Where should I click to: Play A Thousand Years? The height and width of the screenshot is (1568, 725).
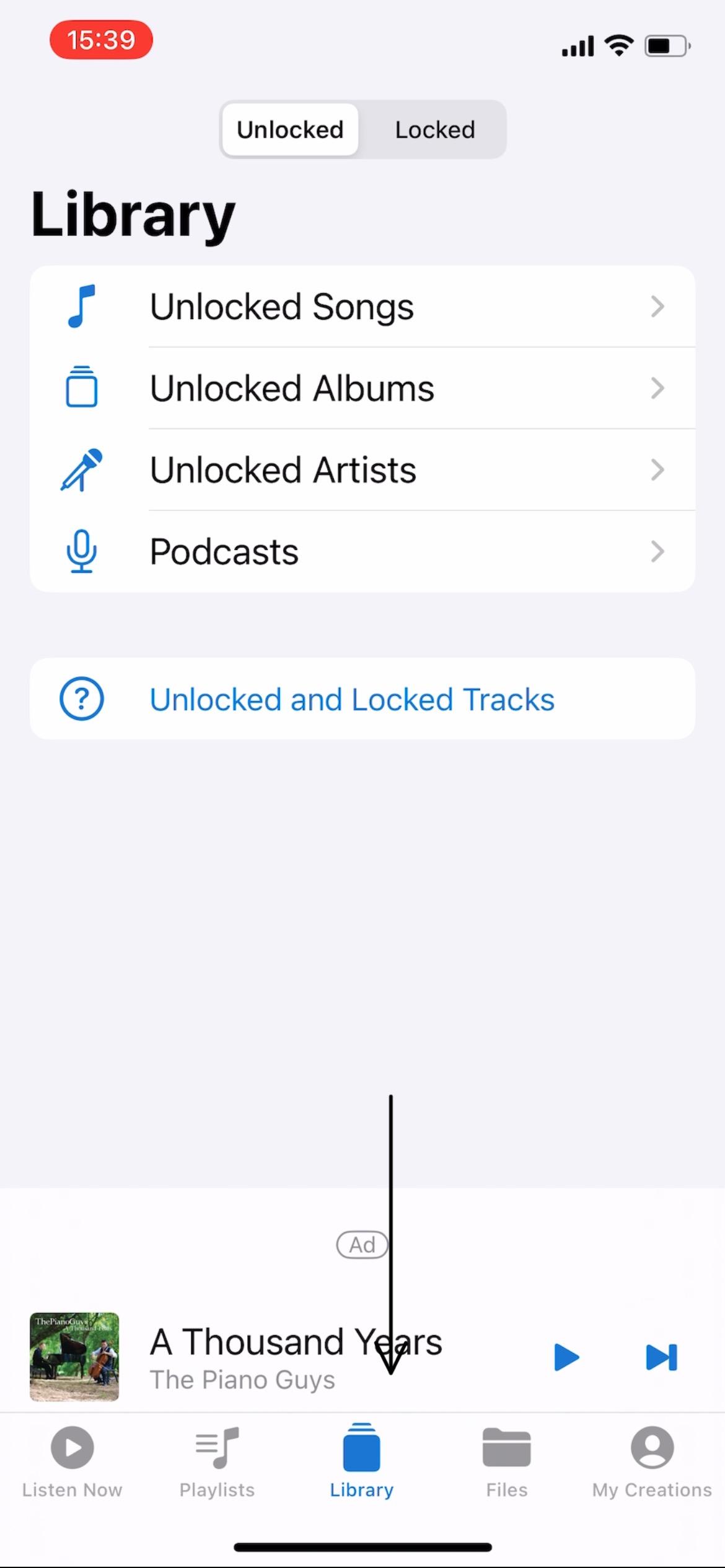tap(566, 1357)
